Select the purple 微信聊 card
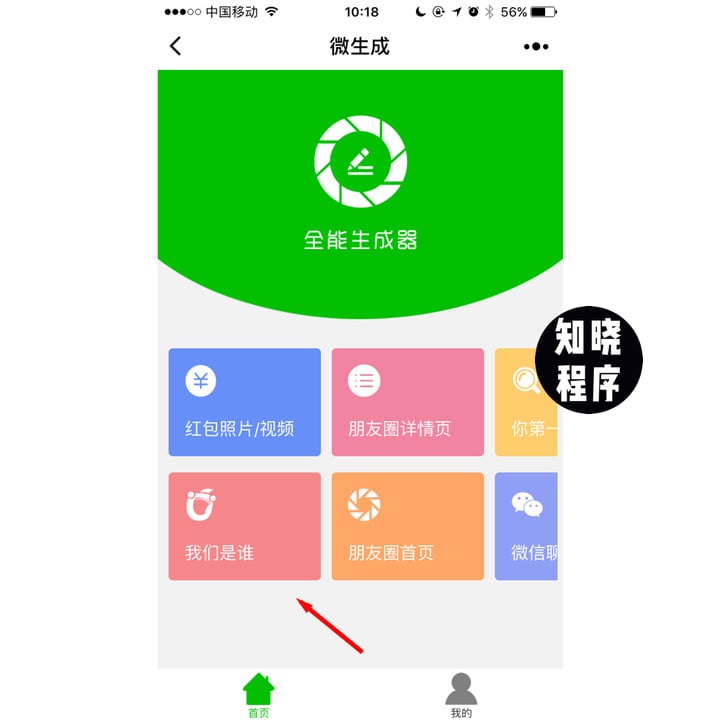 pyautogui.click(x=525, y=526)
